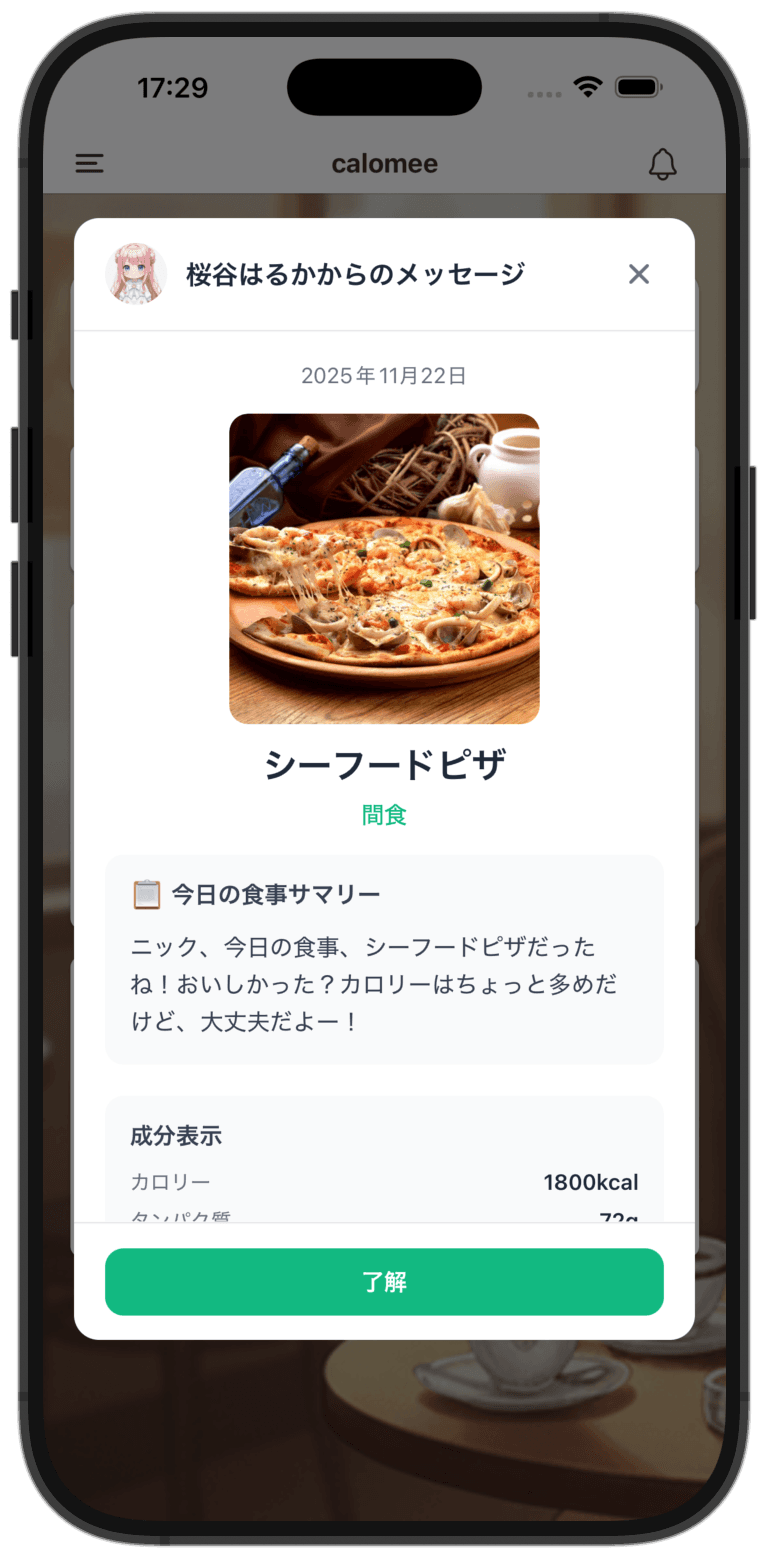Tap 桜谷はるか's avatar image
This screenshot has height=1550, width=768.
[137, 273]
